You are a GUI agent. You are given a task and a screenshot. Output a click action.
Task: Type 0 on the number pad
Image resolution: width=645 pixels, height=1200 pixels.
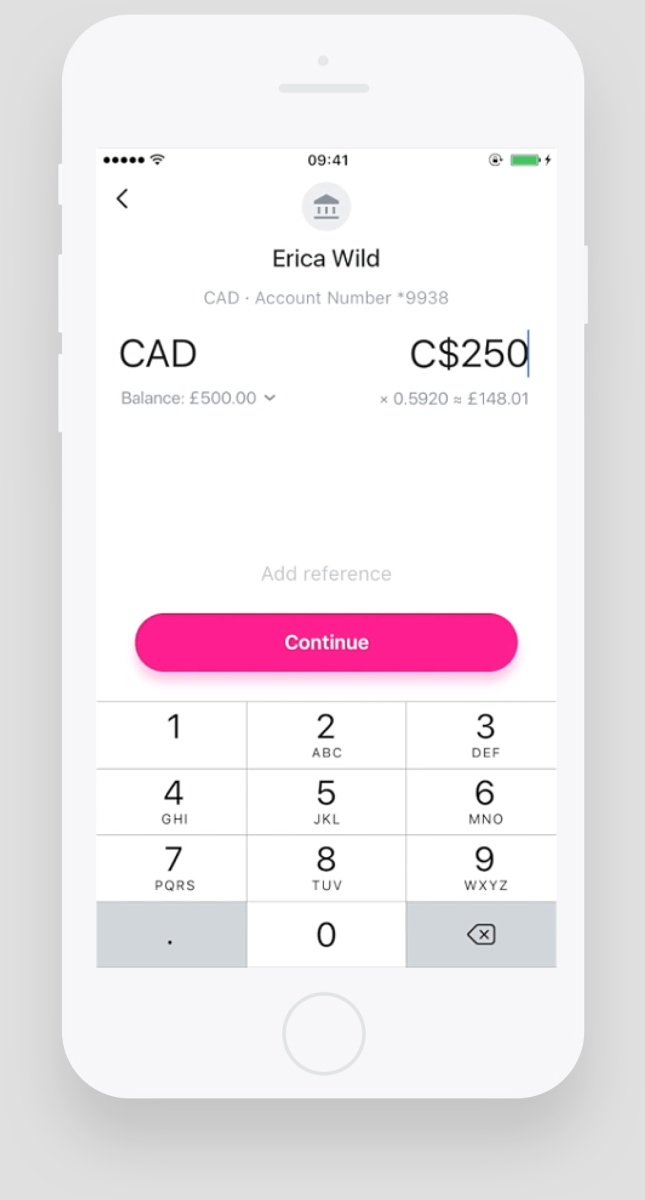click(326, 935)
